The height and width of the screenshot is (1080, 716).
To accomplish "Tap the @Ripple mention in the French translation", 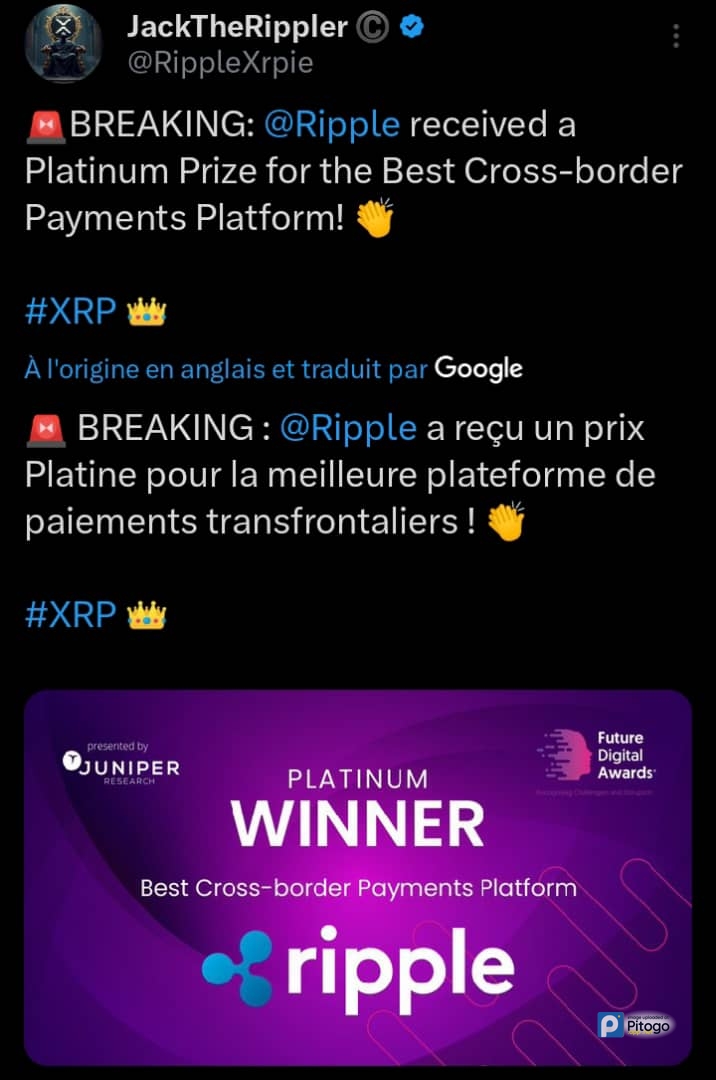I will click(347, 428).
